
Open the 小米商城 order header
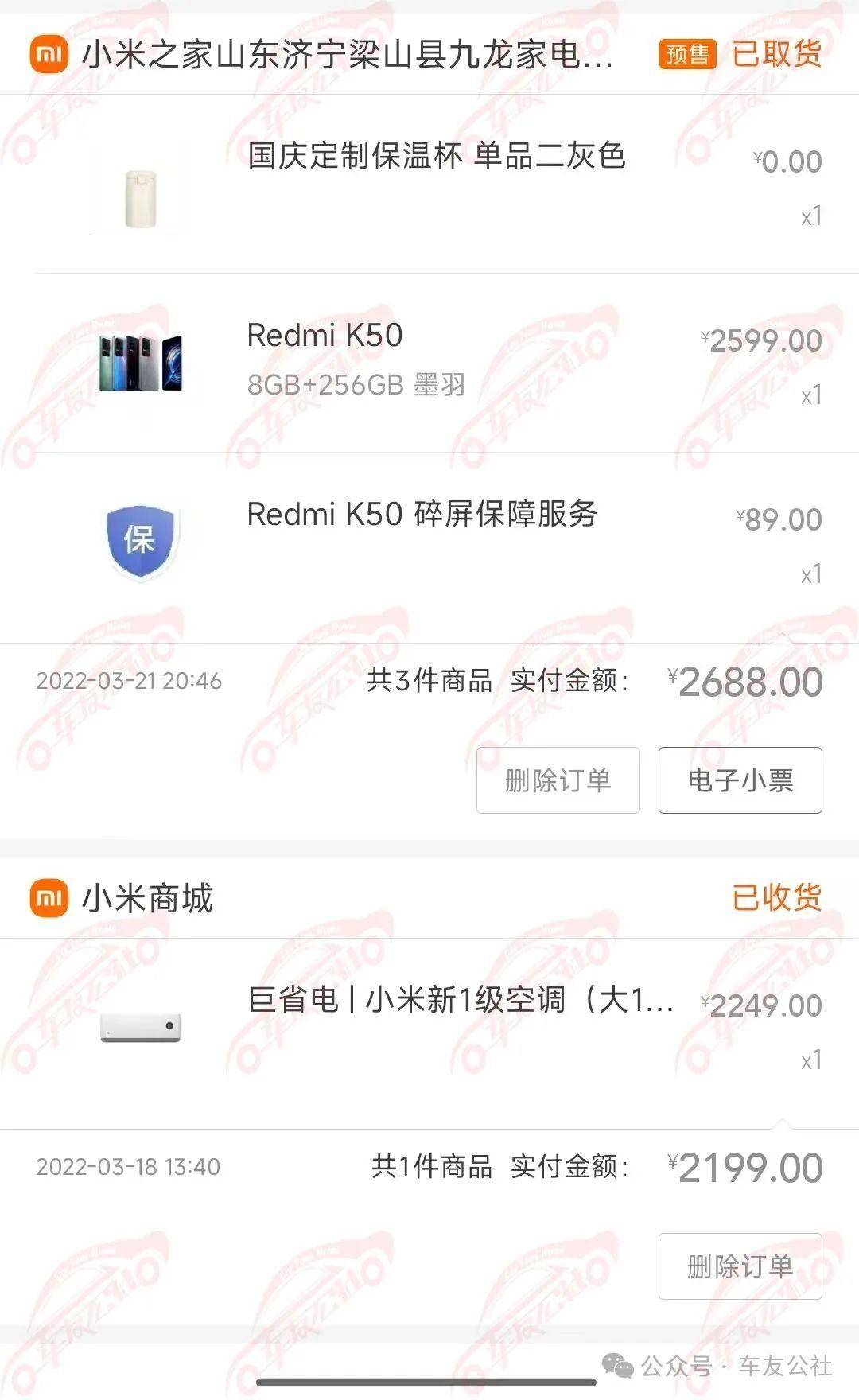(x=147, y=899)
